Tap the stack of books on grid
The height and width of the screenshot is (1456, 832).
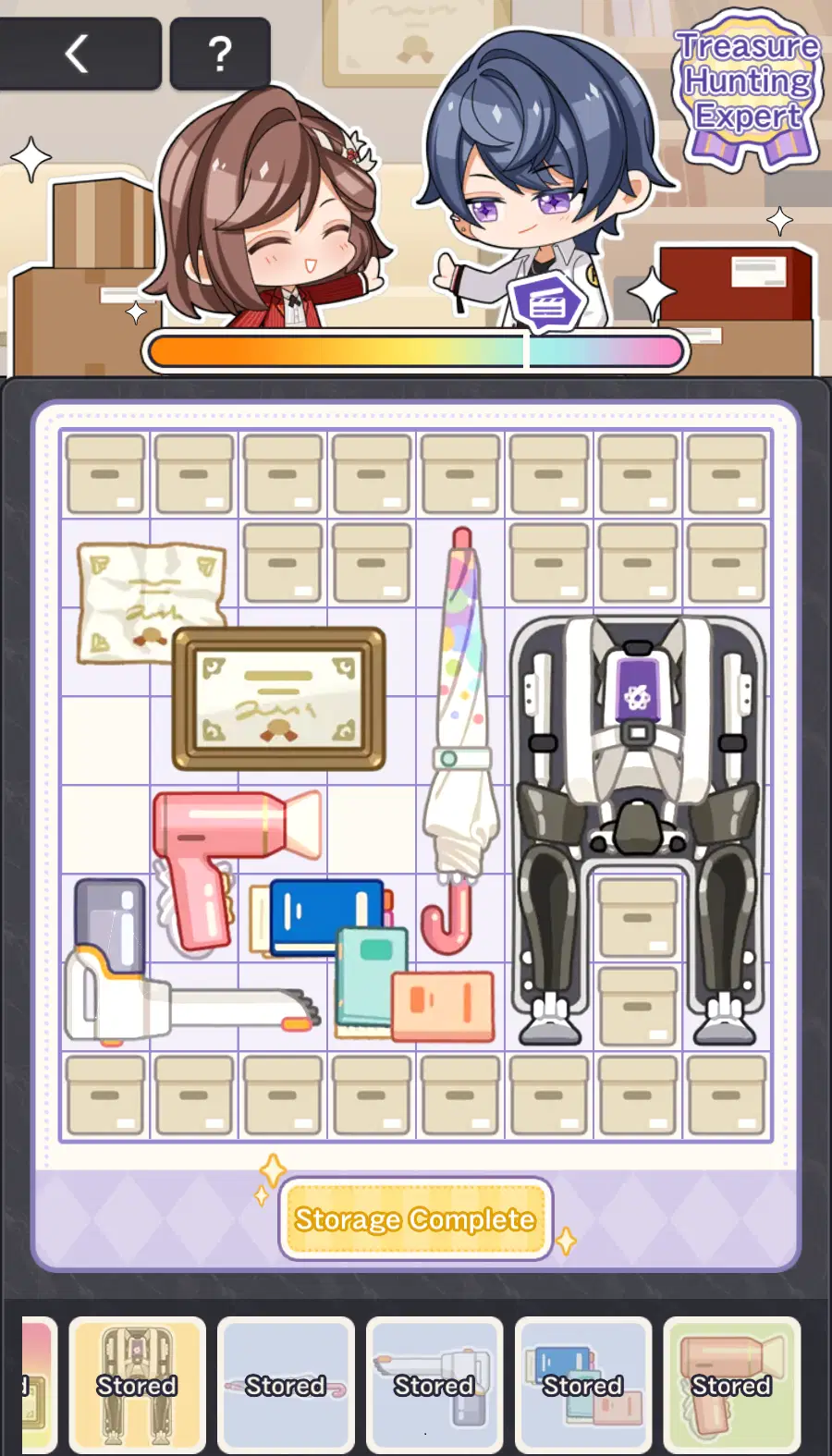coord(370,961)
